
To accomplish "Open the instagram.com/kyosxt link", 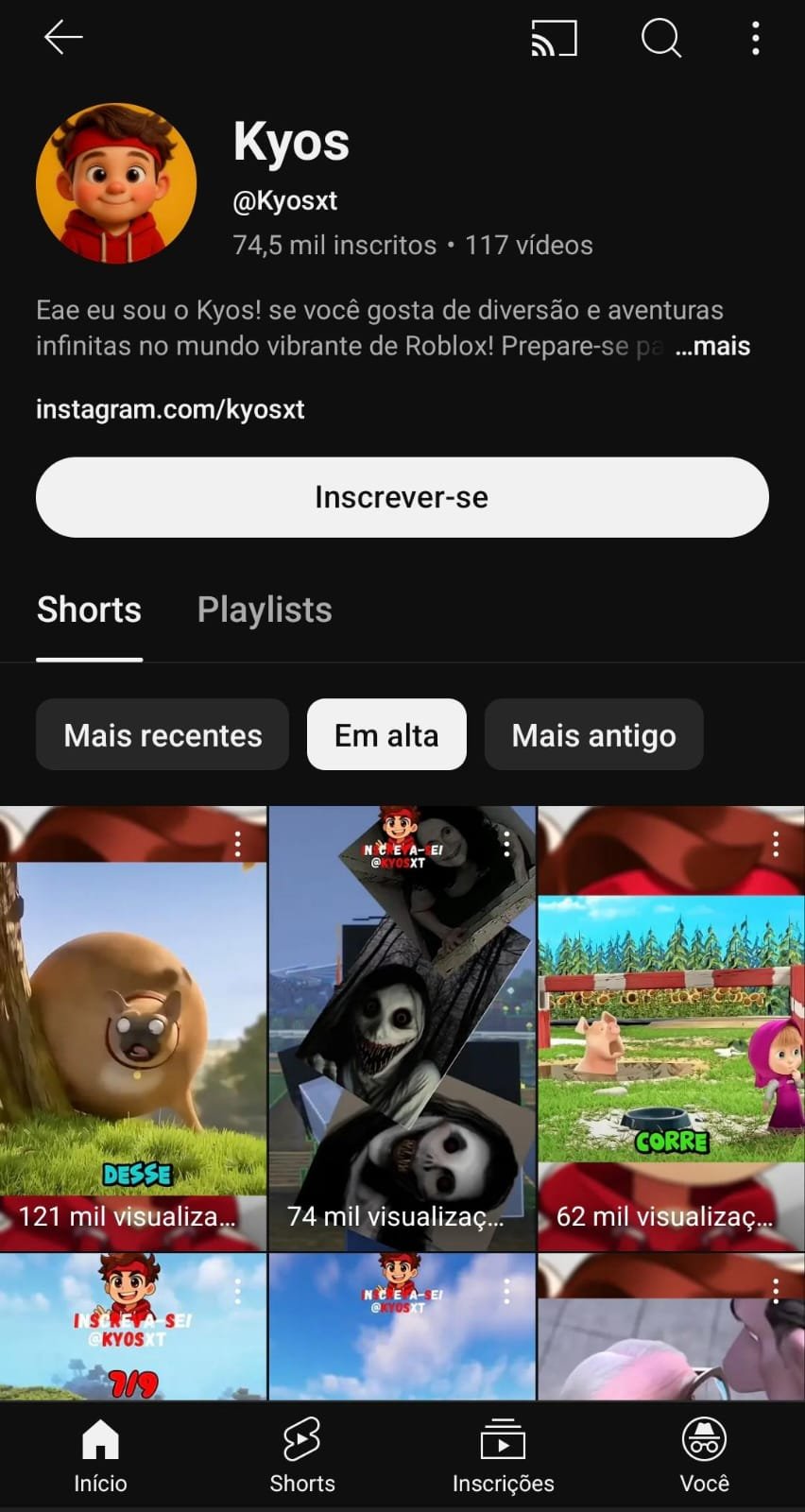I will (170, 409).
